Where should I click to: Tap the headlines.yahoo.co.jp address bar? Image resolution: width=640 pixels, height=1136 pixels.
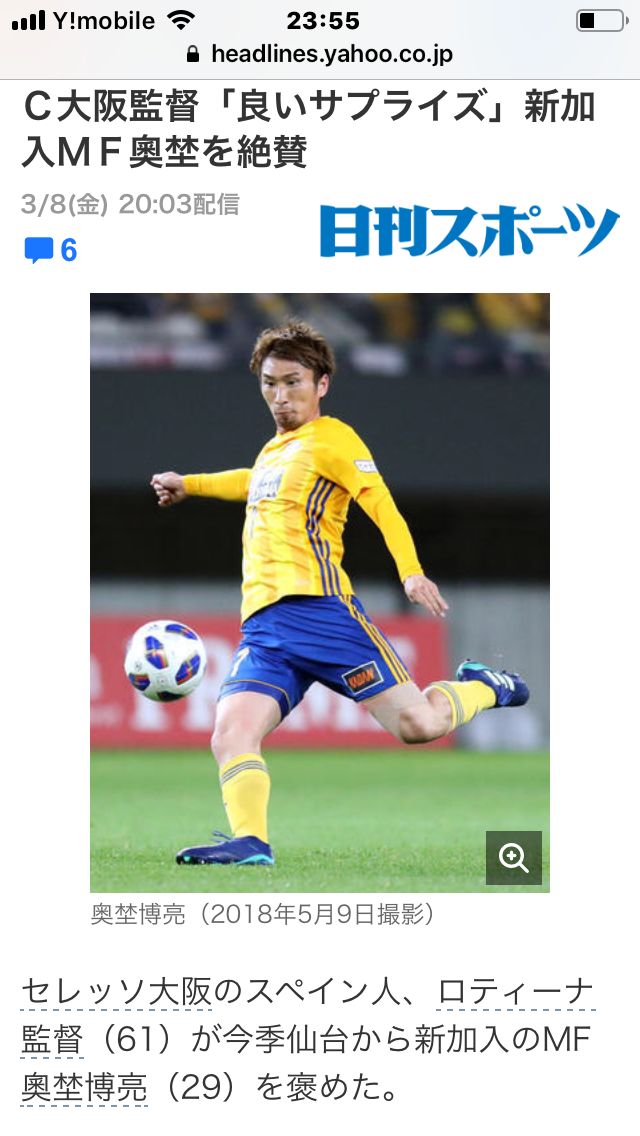[x=320, y=54]
